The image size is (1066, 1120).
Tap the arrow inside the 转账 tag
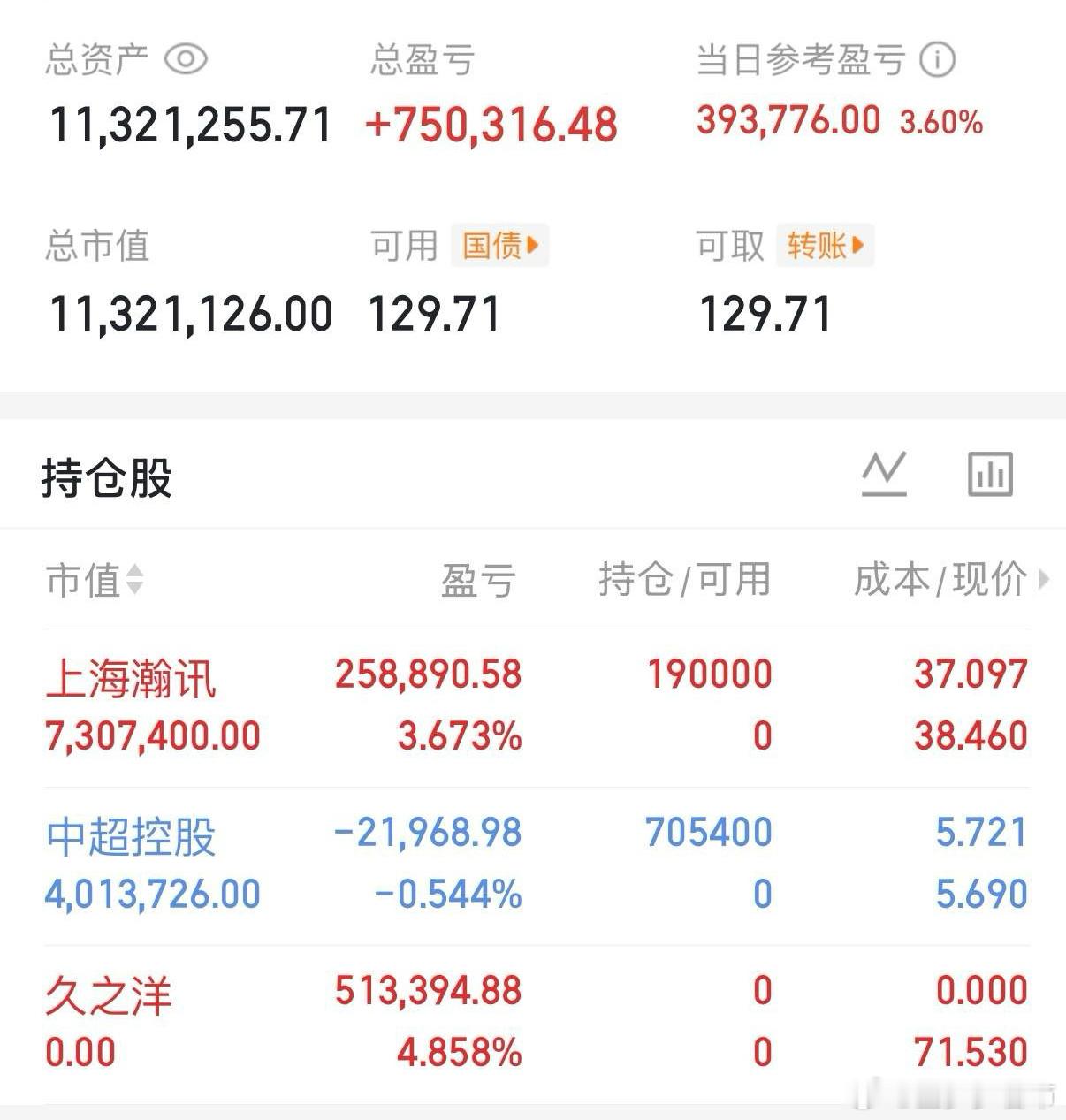pos(856,246)
